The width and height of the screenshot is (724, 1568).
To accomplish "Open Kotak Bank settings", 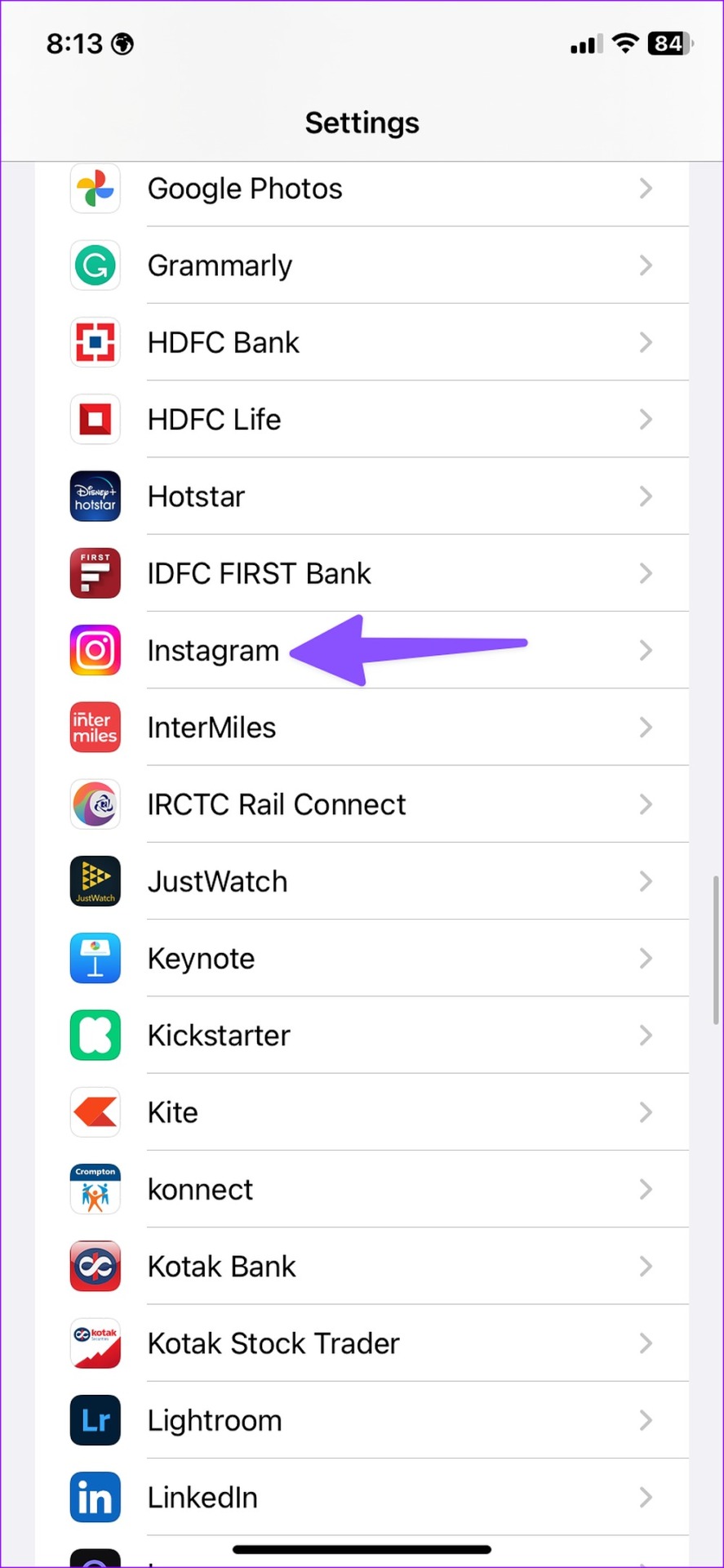I will click(x=362, y=1266).
